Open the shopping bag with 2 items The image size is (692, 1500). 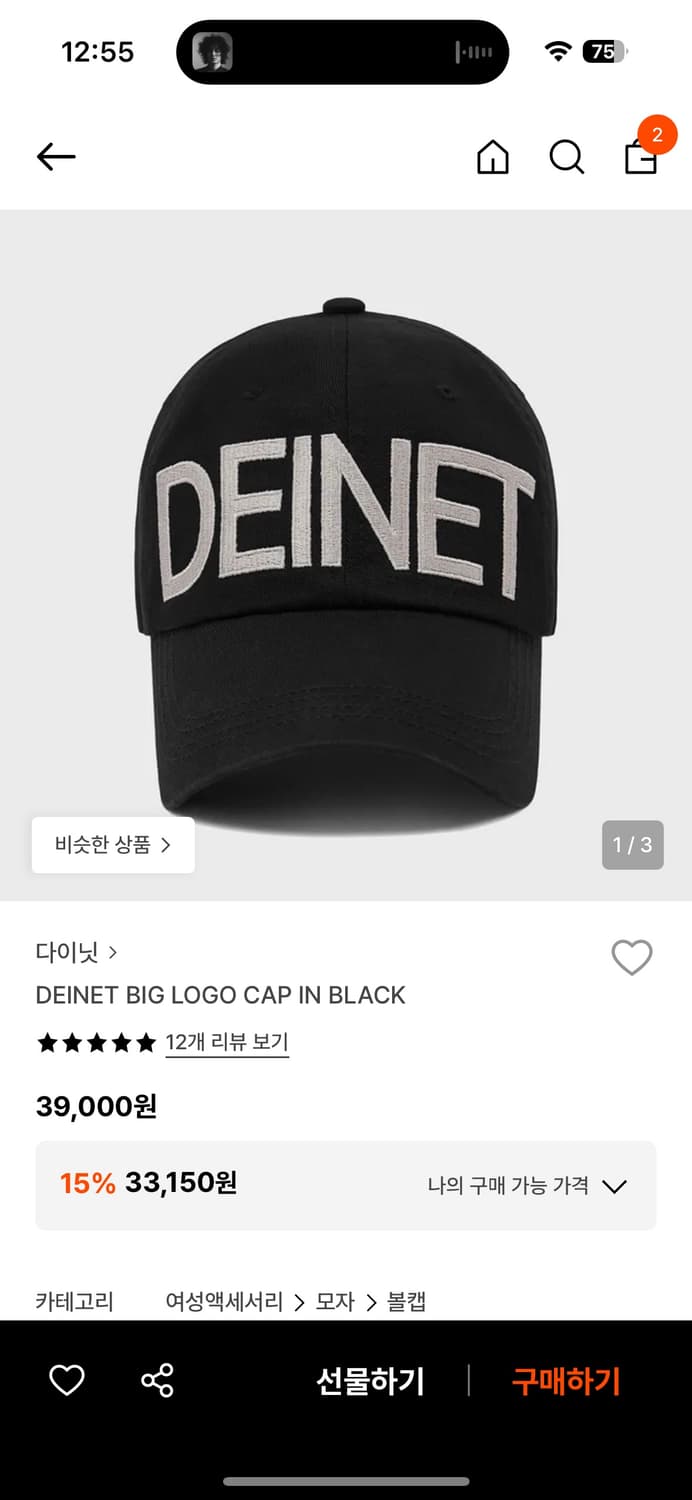[641, 155]
